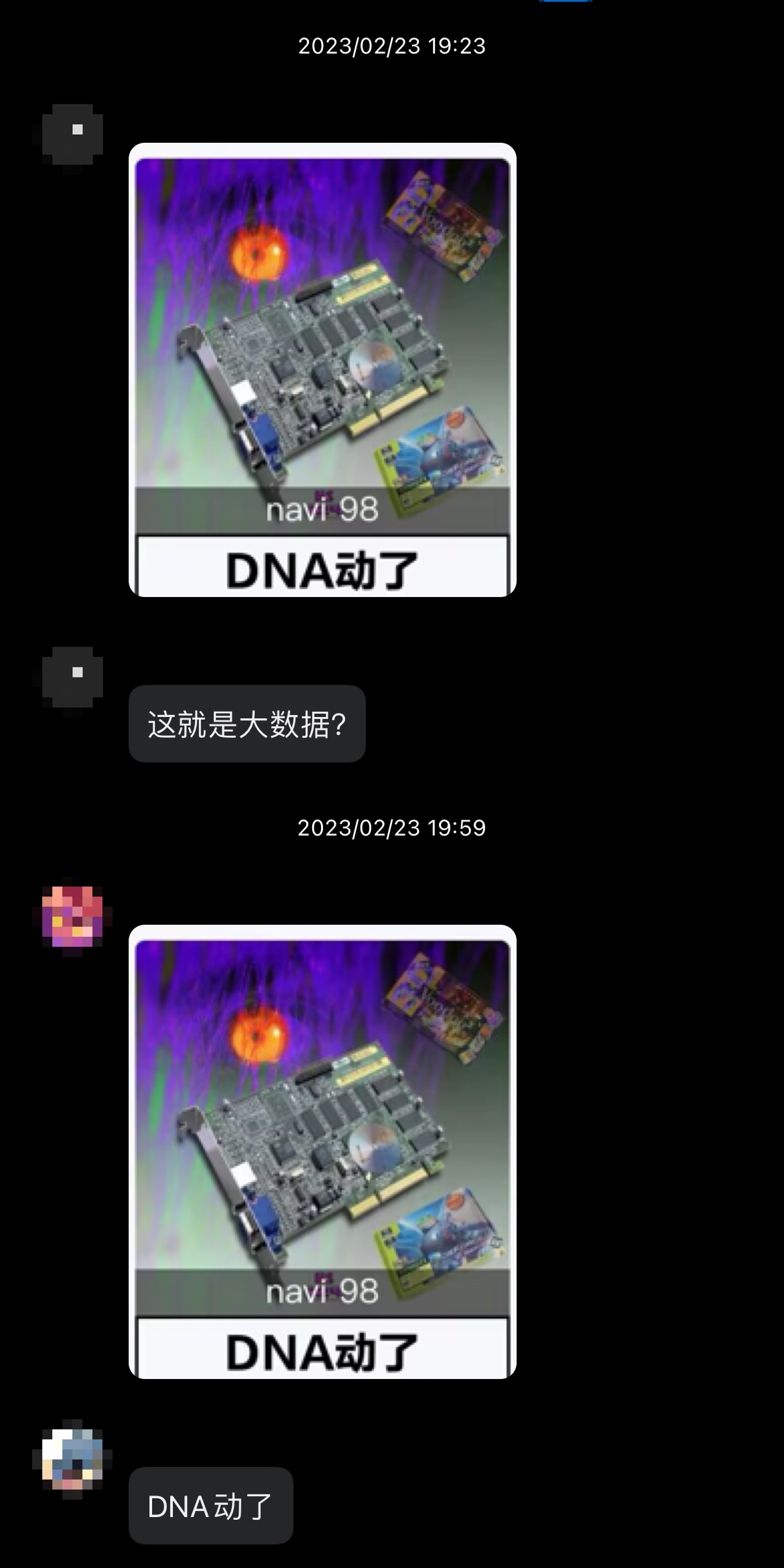This screenshot has height=1568, width=784.
Task: Open the navi 98 image sent at 19:23
Action: tap(322, 369)
